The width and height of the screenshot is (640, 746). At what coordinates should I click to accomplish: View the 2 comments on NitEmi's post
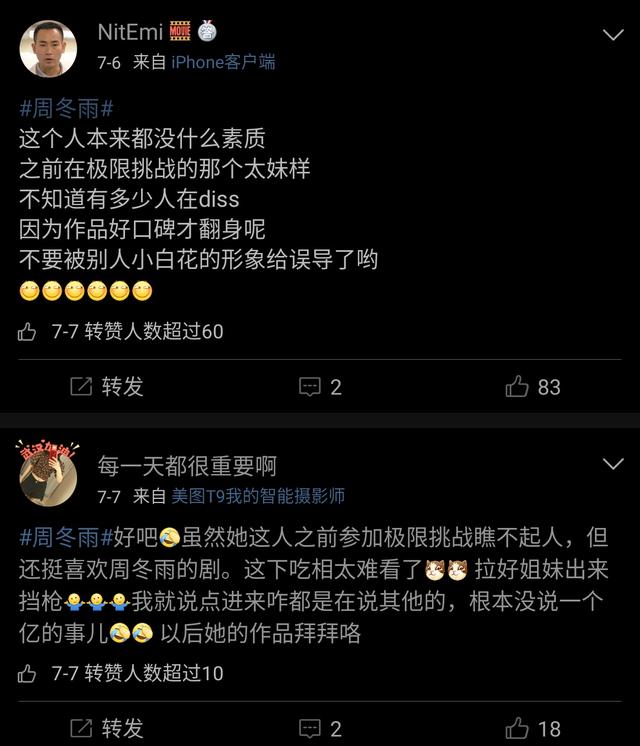[320, 387]
